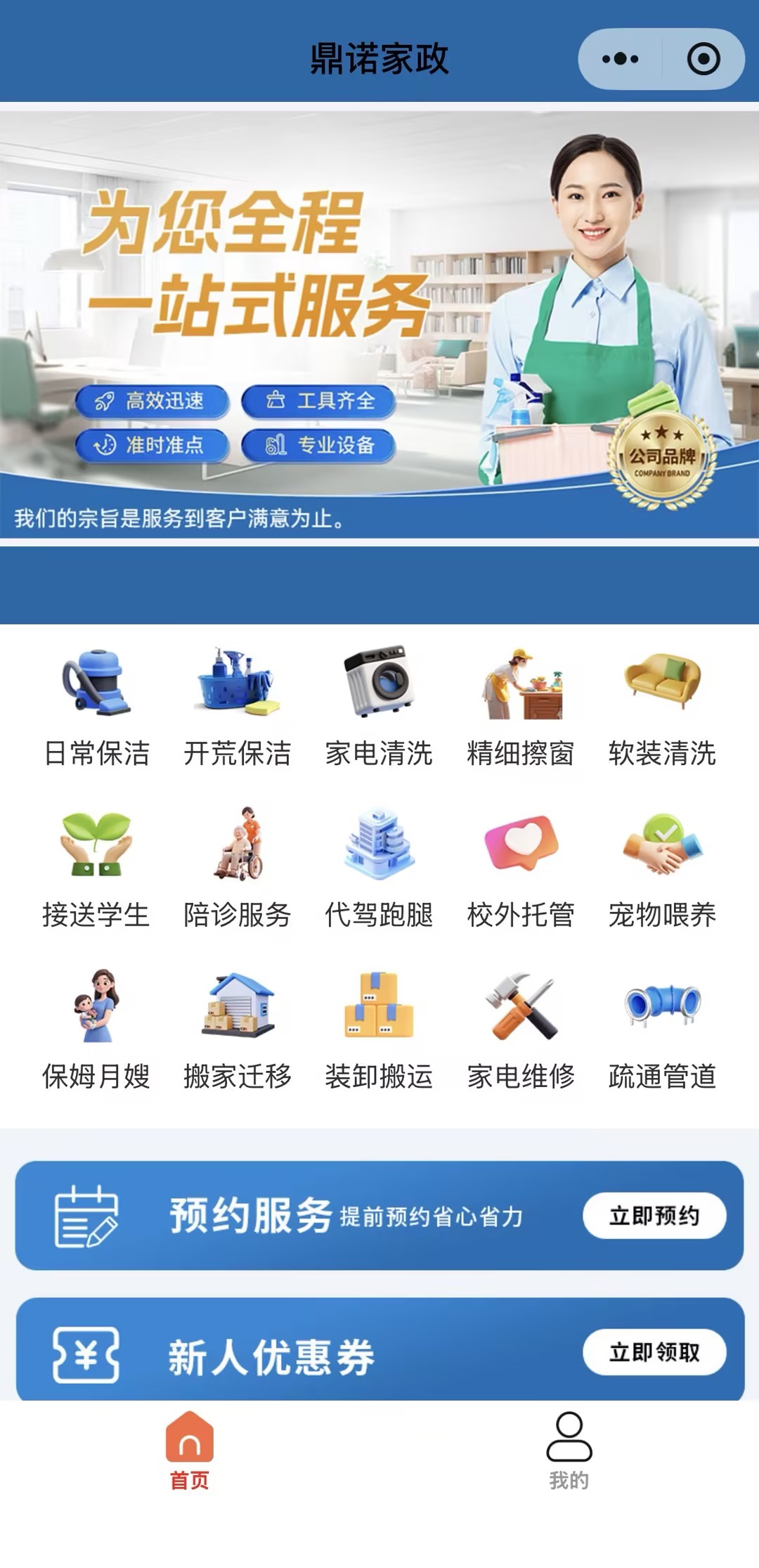This screenshot has width=759, height=1568.
Task: Switch to the 我的 tab
Action: tap(569, 1451)
